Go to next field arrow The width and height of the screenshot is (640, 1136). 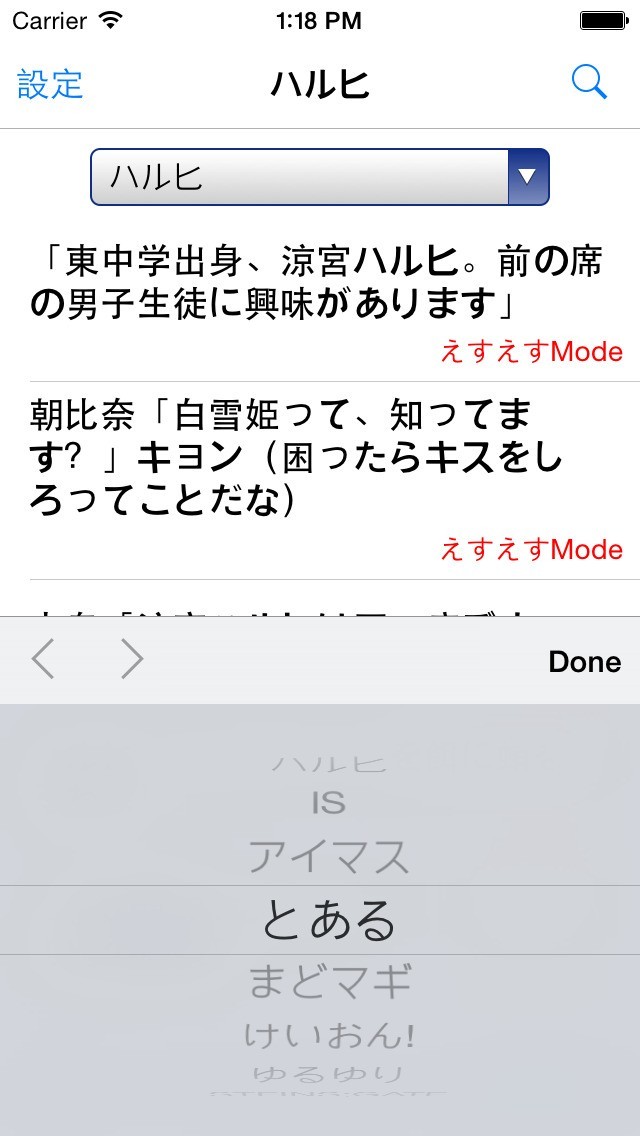pyautogui.click(x=132, y=660)
